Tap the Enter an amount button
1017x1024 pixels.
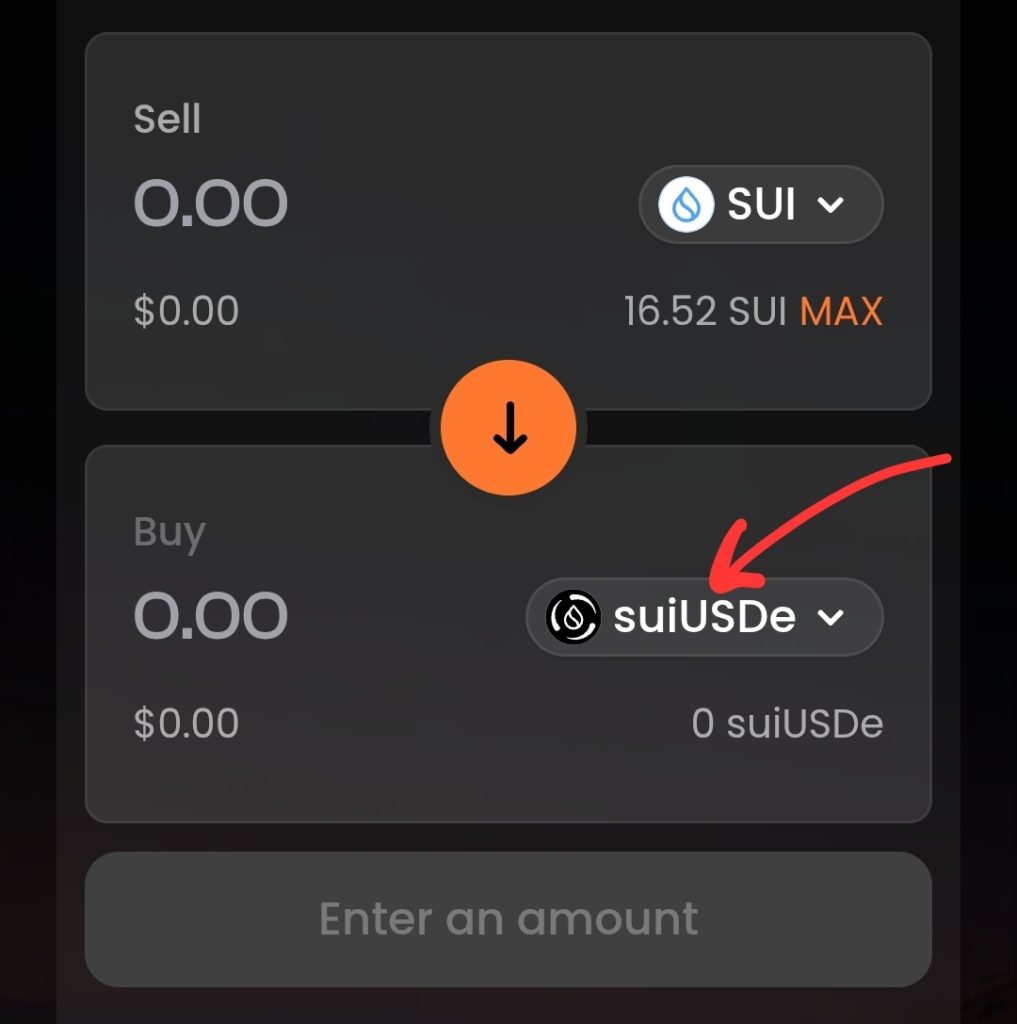(508, 919)
